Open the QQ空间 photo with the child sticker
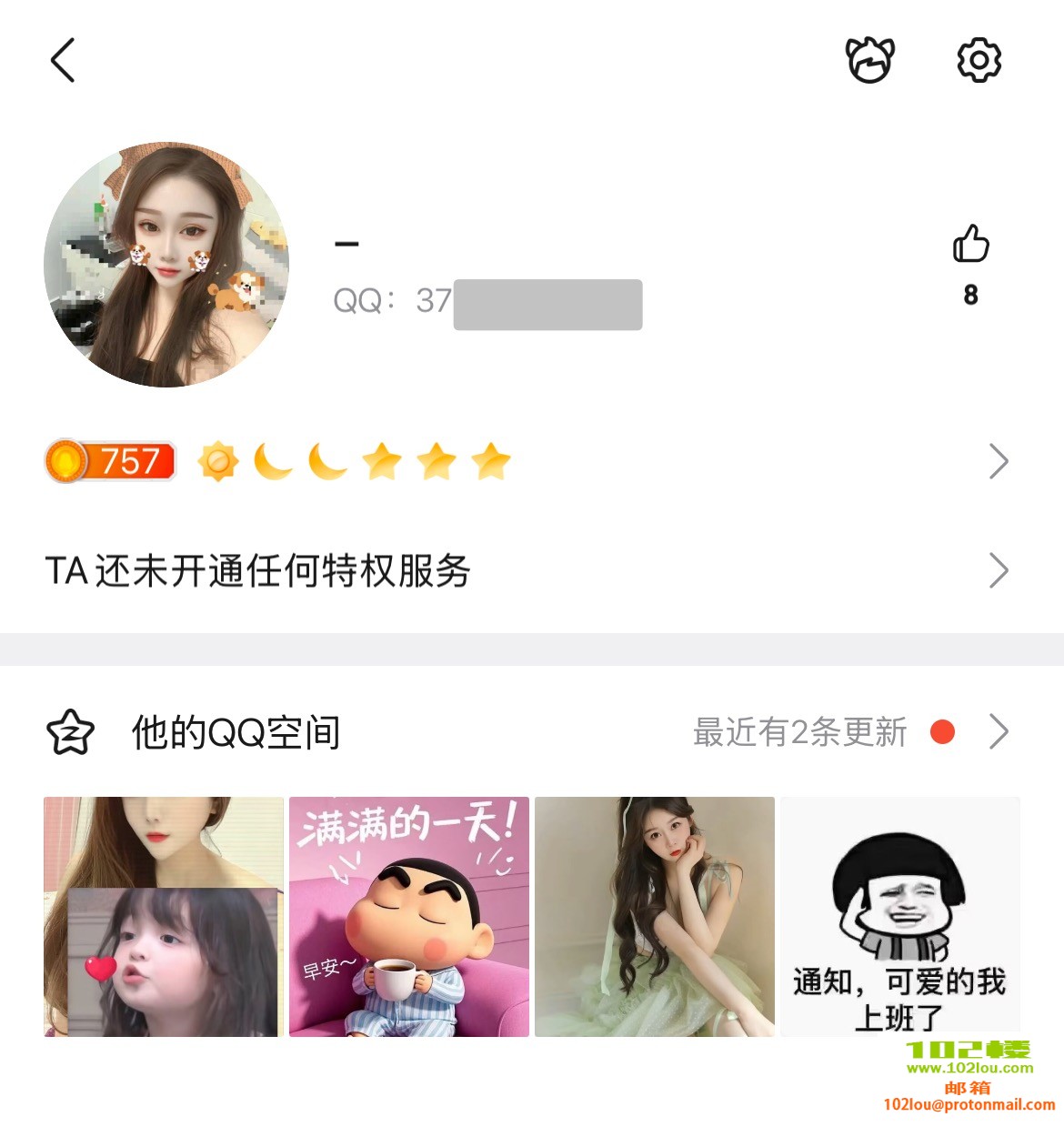The image size is (1064, 1127). 164,917
